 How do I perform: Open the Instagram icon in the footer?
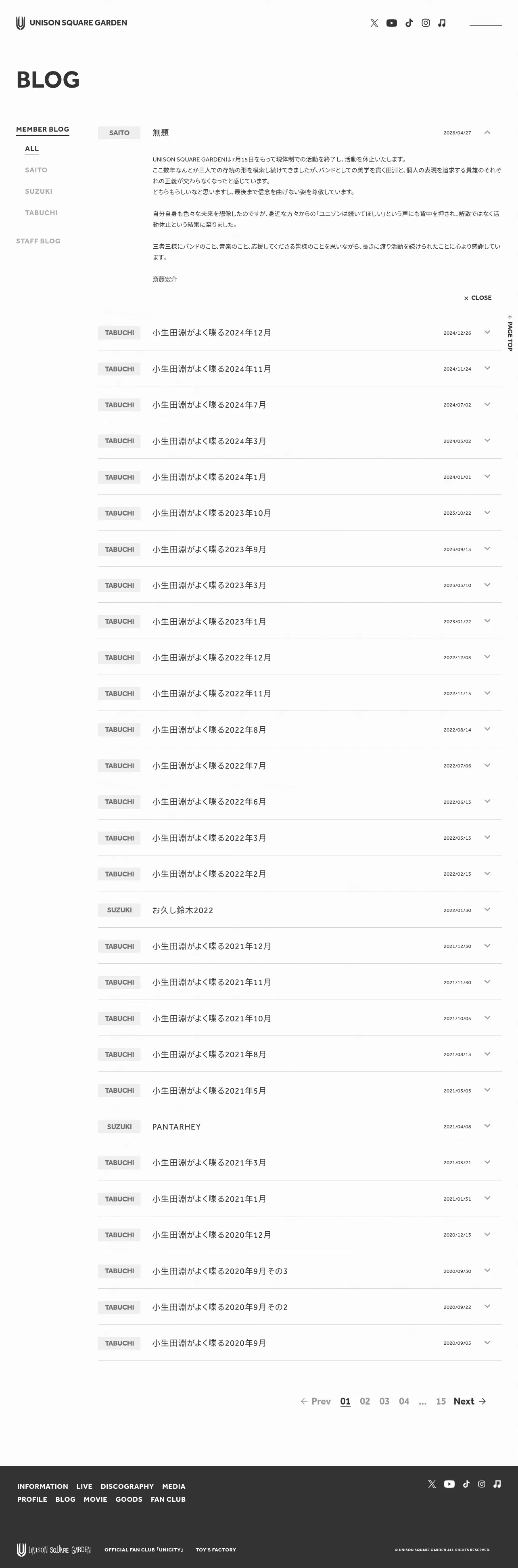point(482,1484)
